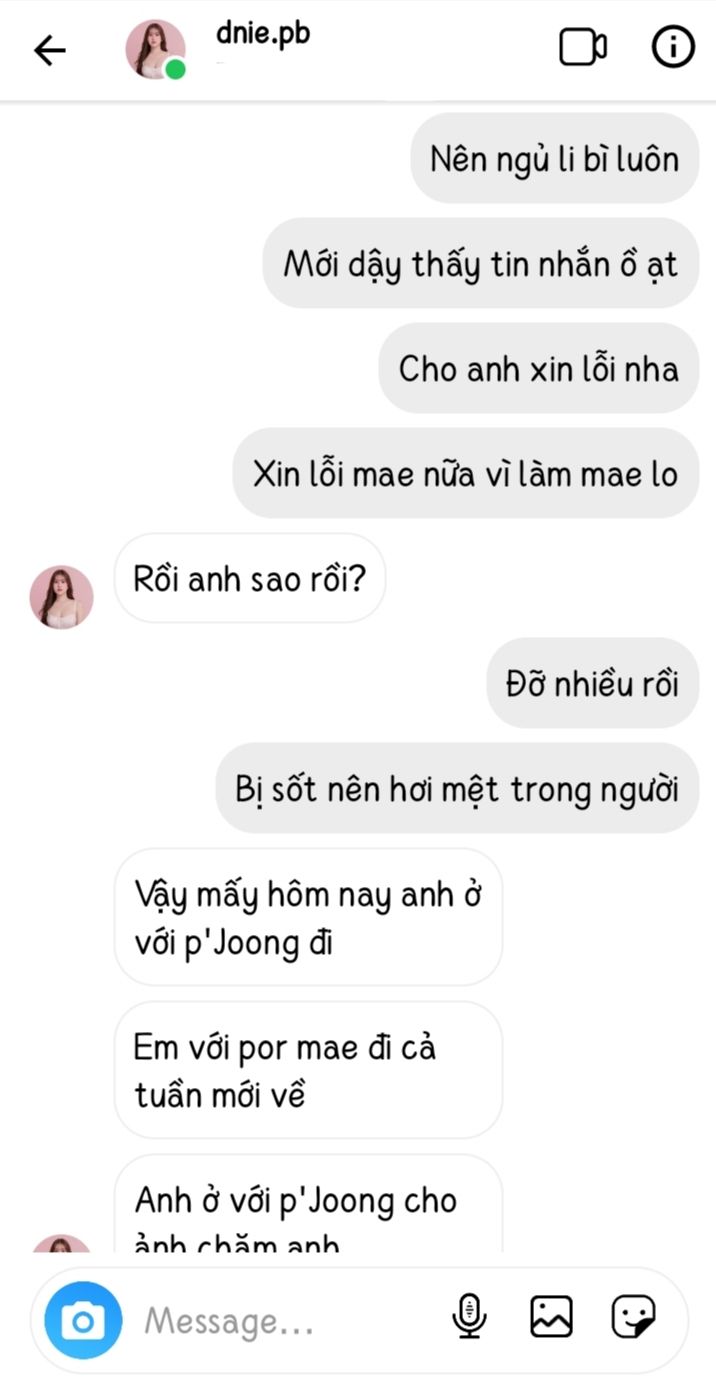
Task: Open conversation info details
Action: pyautogui.click(x=673, y=48)
